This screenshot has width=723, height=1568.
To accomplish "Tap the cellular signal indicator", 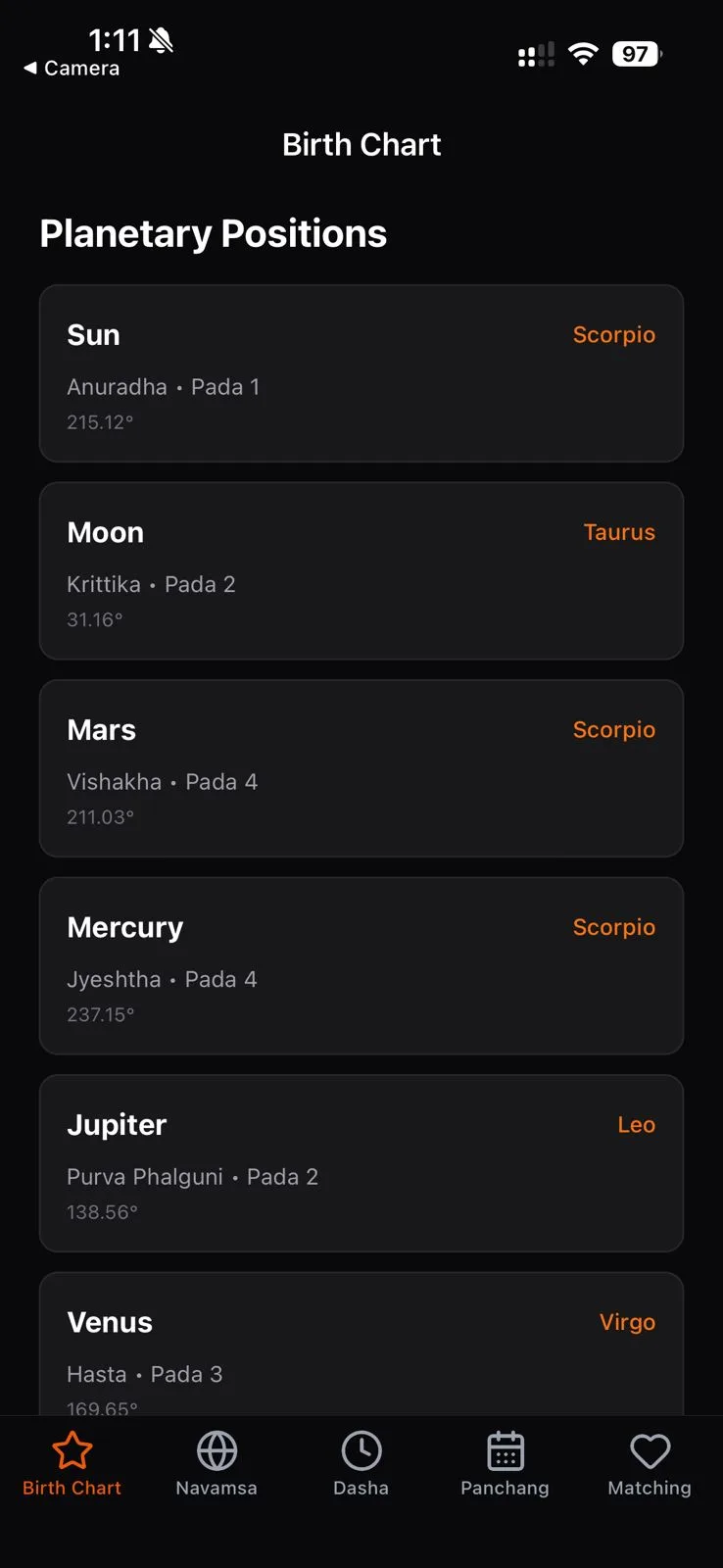I will [x=535, y=54].
